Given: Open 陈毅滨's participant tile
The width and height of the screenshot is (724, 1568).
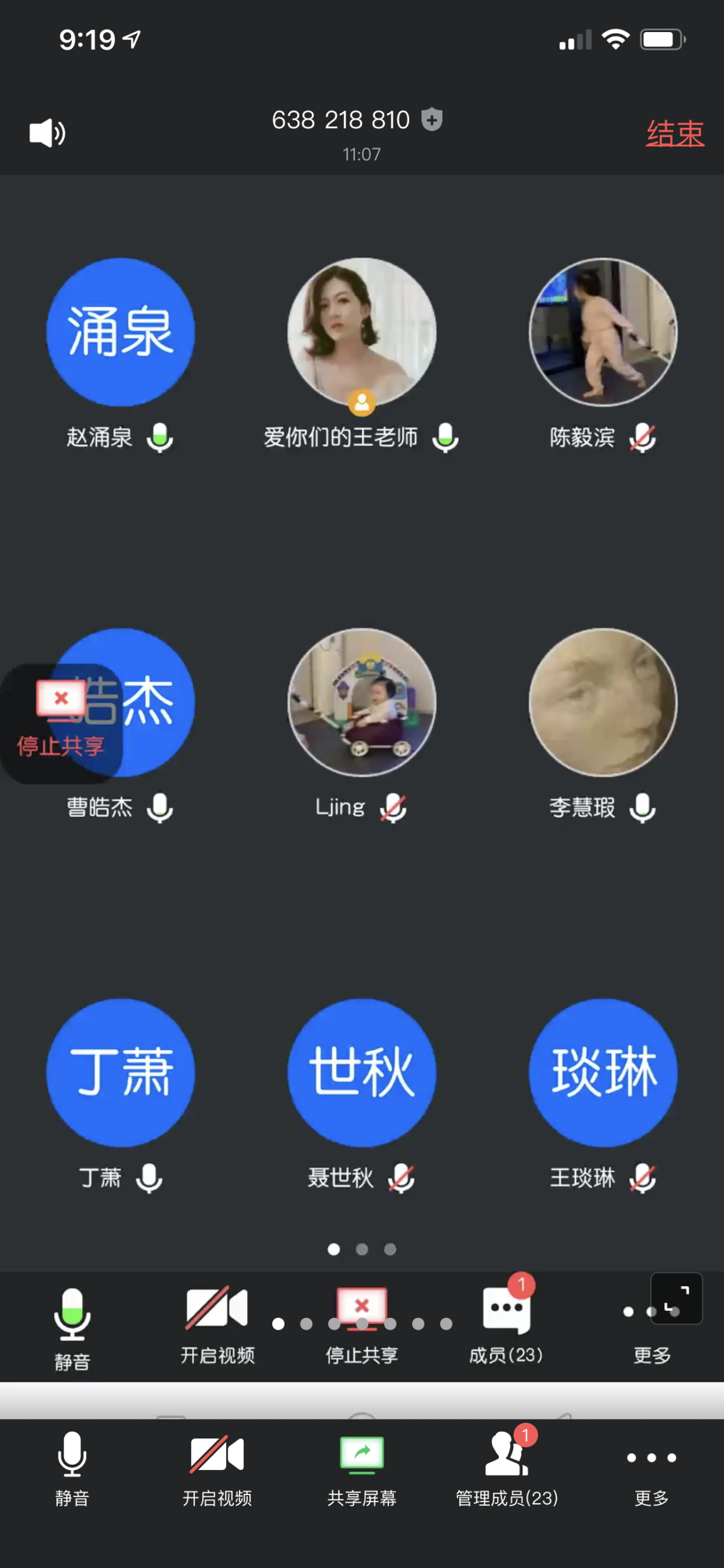Looking at the screenshot, I should (603, 332).
